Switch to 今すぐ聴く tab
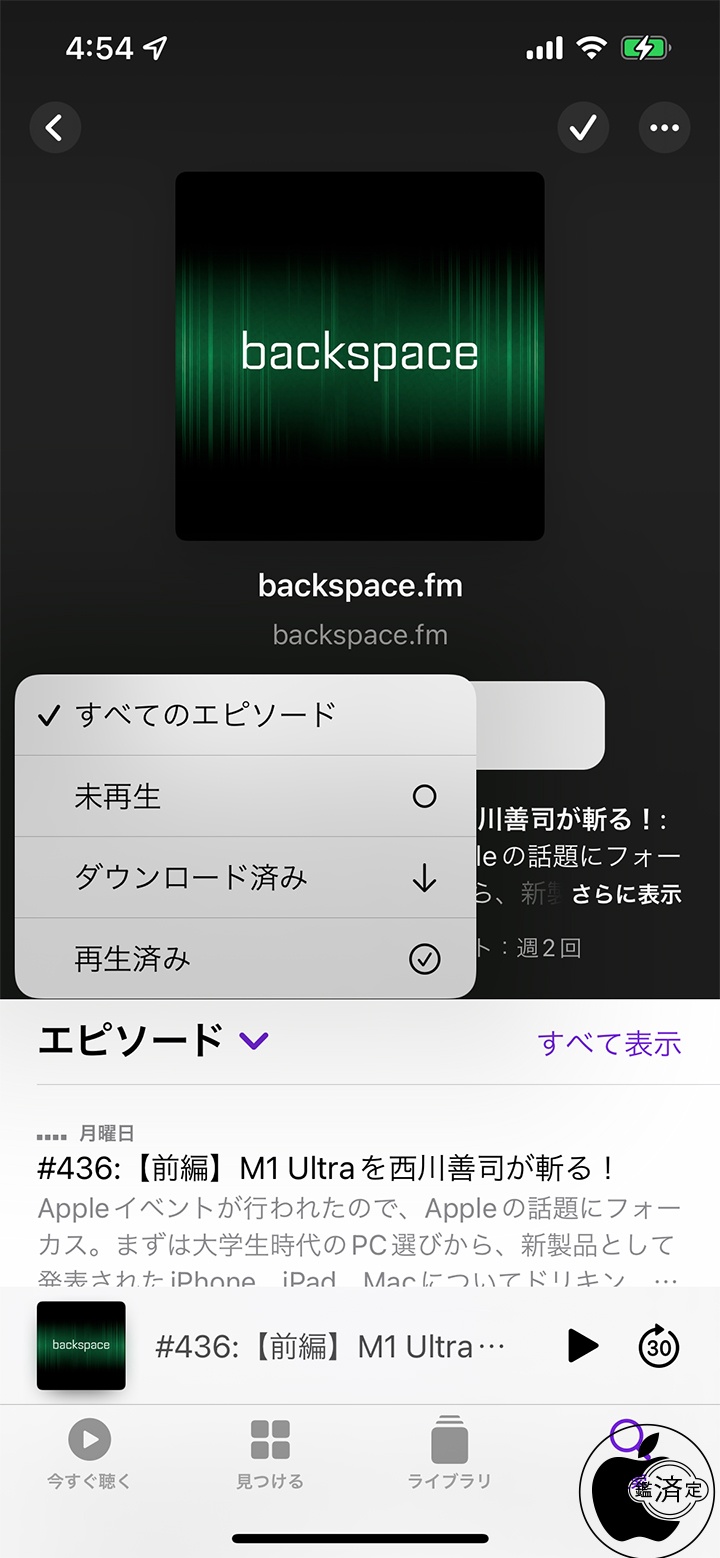The width and height of the screenshot is (720, 1558). tap(89, 1454)
